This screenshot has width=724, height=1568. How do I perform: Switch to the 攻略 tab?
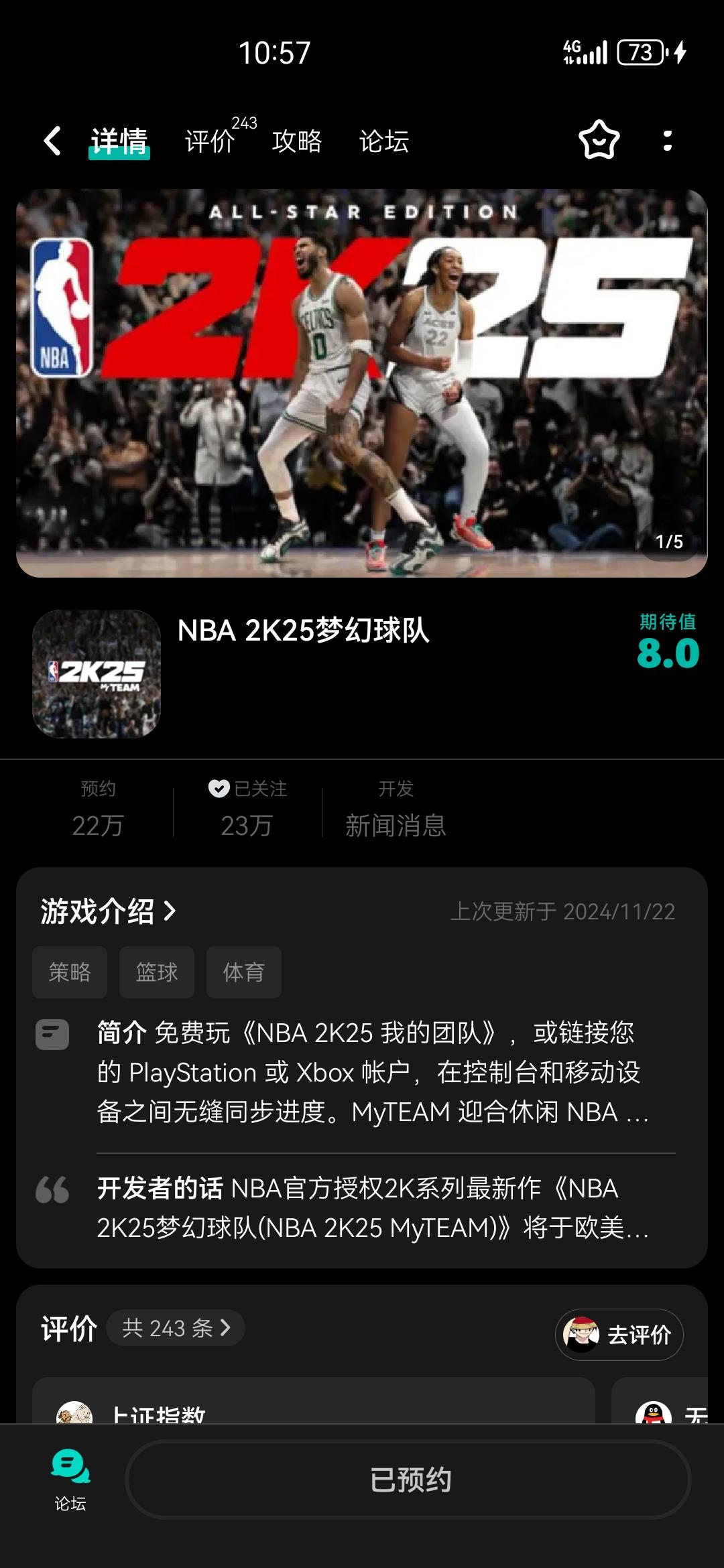(297, 141)
